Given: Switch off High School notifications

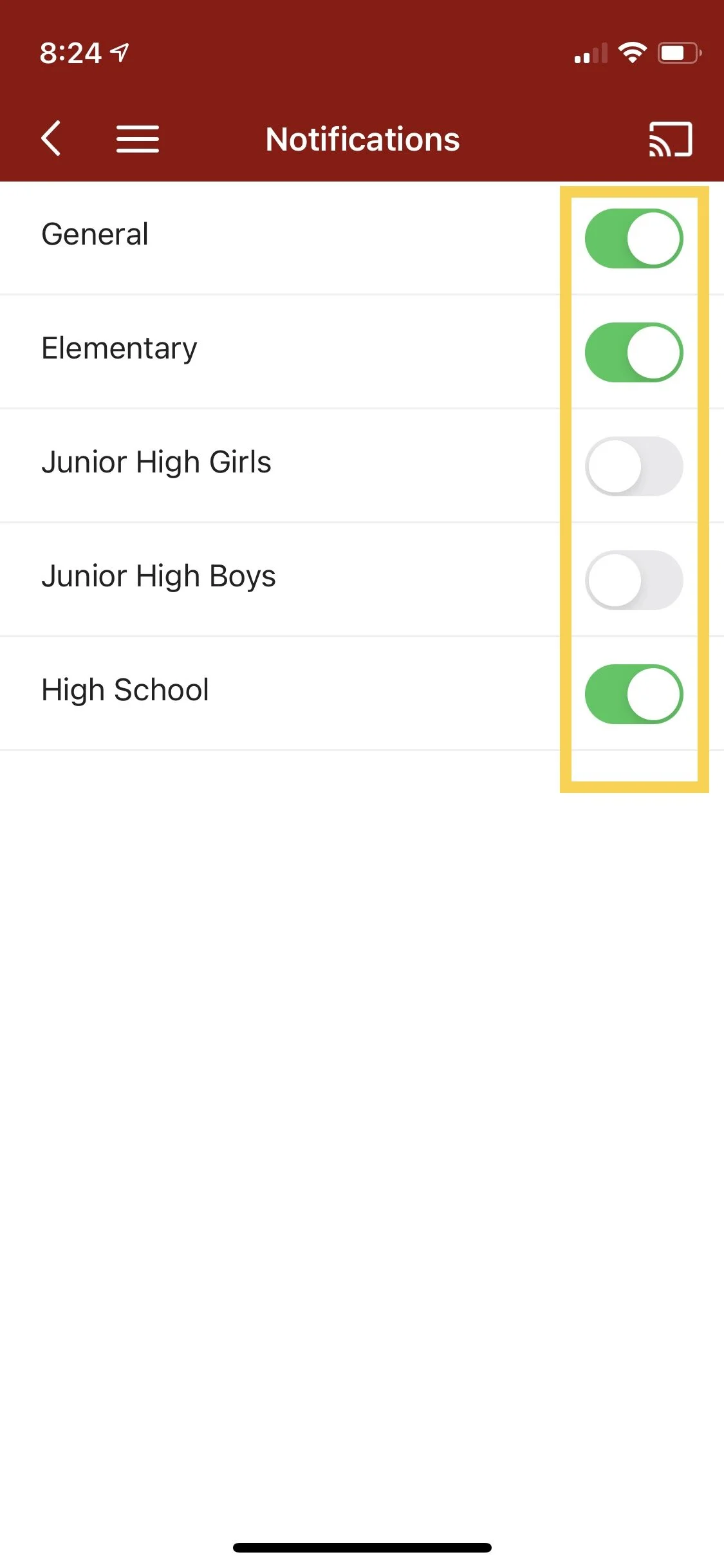Looking at the screenshot, I should coord(633,694).
